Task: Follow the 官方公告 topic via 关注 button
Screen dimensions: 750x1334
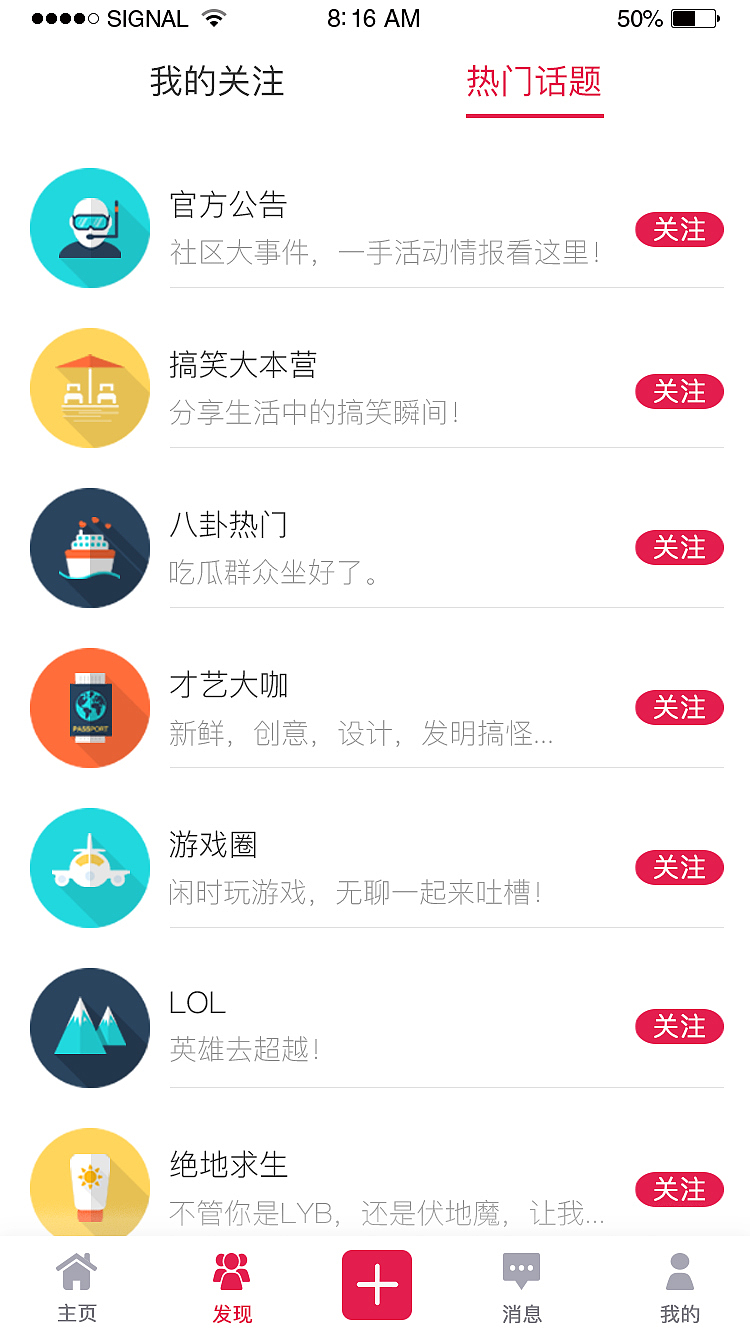Action: point(679,229)
